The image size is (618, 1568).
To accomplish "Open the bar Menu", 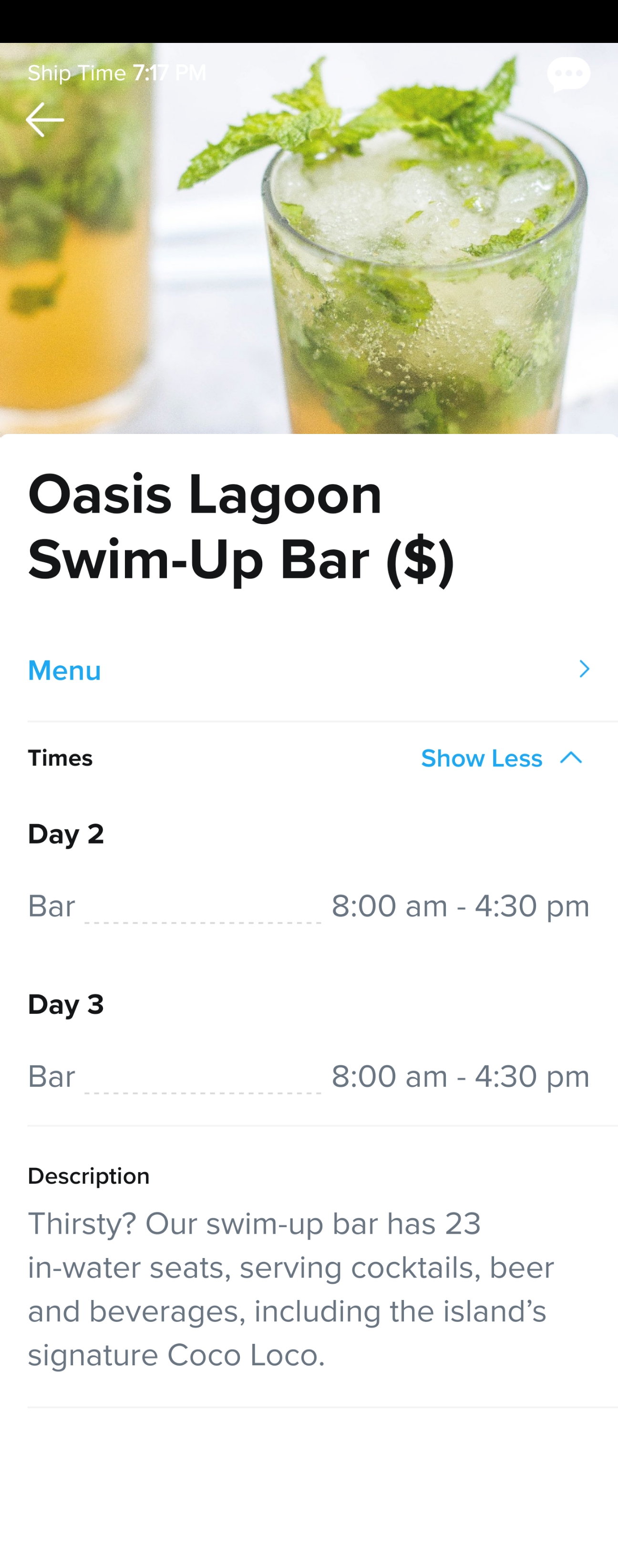I will [x=309, y=670].
